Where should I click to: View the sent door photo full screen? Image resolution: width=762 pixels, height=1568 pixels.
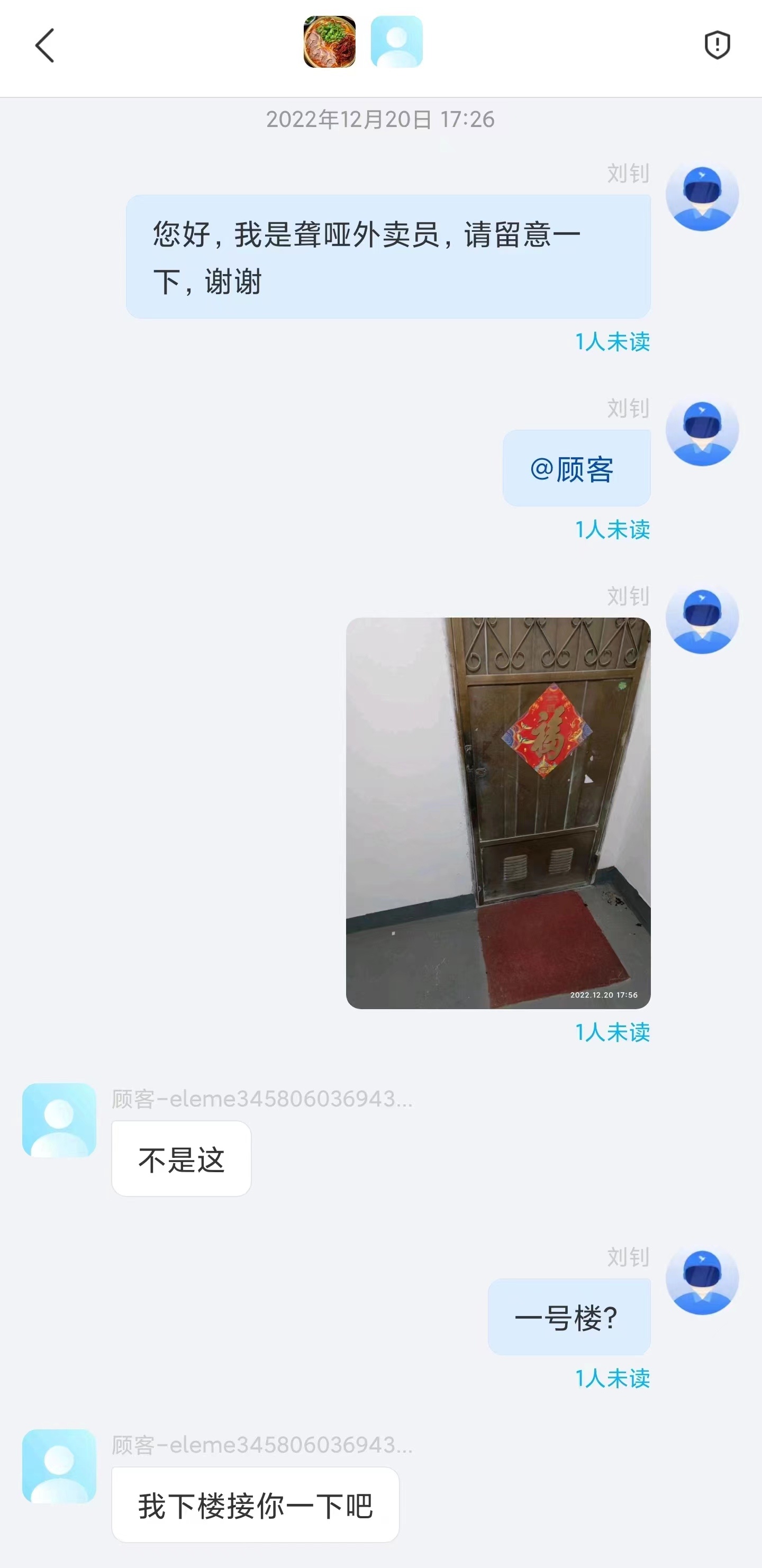pyautogui.click(x=498, y=813)
